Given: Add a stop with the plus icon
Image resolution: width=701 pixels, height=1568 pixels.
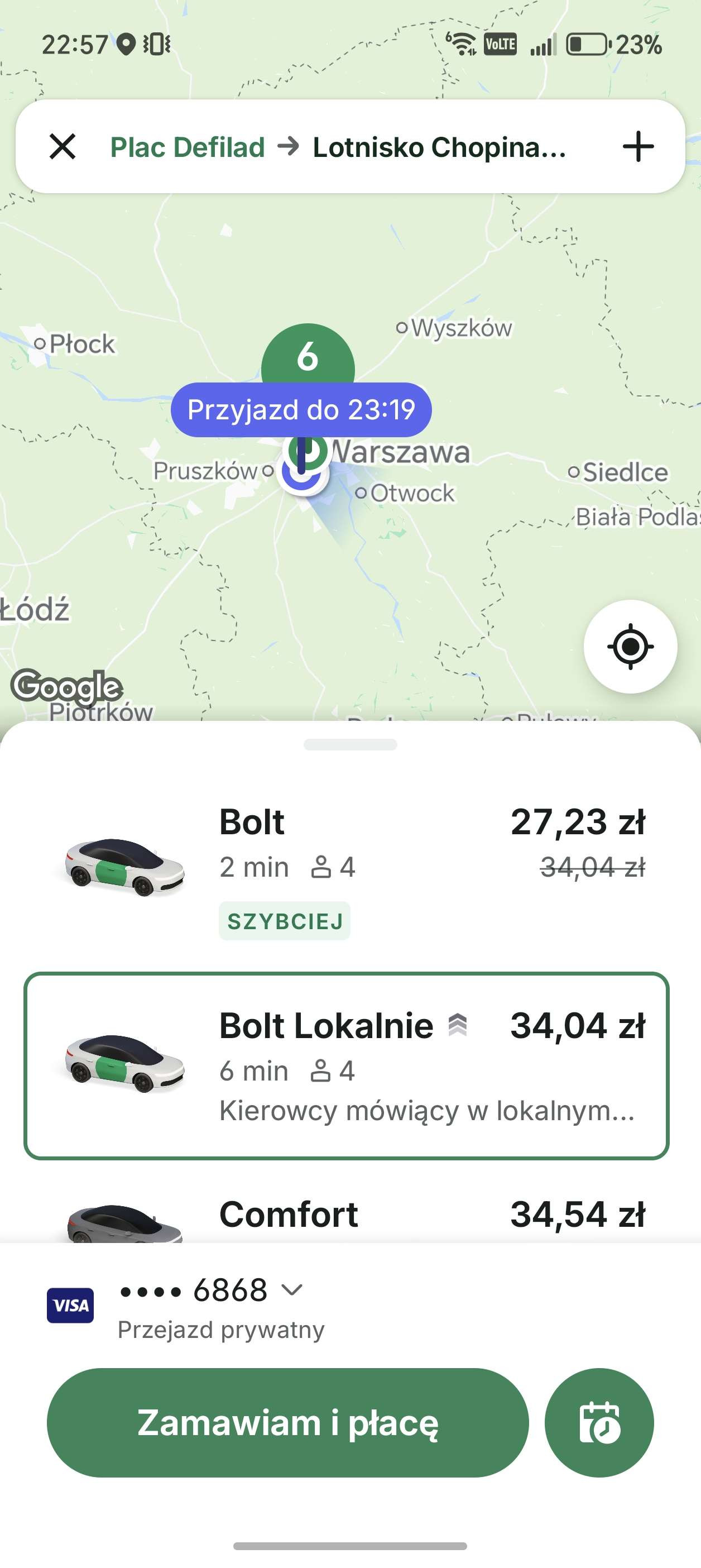Looking at the screenshot, I should 638,147.
